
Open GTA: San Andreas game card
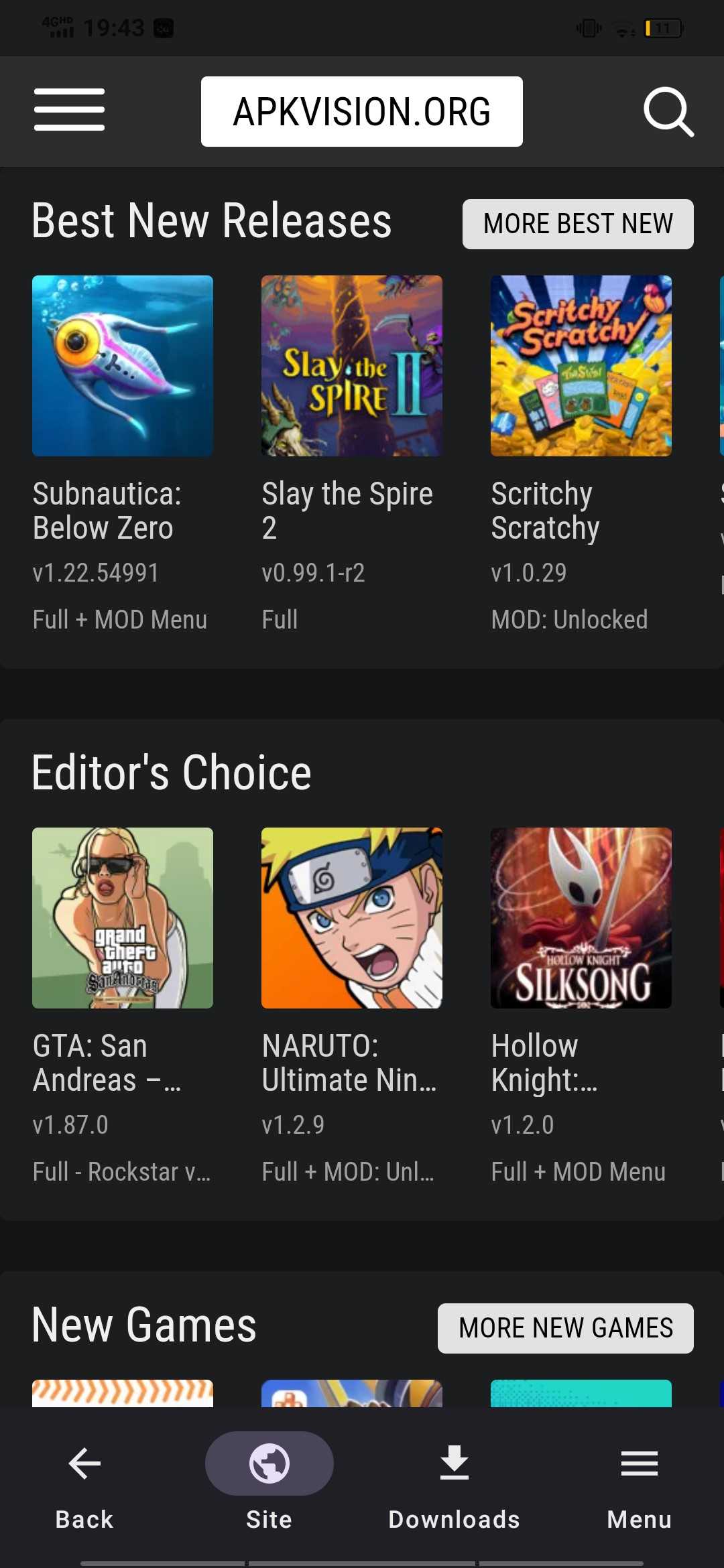click(123, 918)
